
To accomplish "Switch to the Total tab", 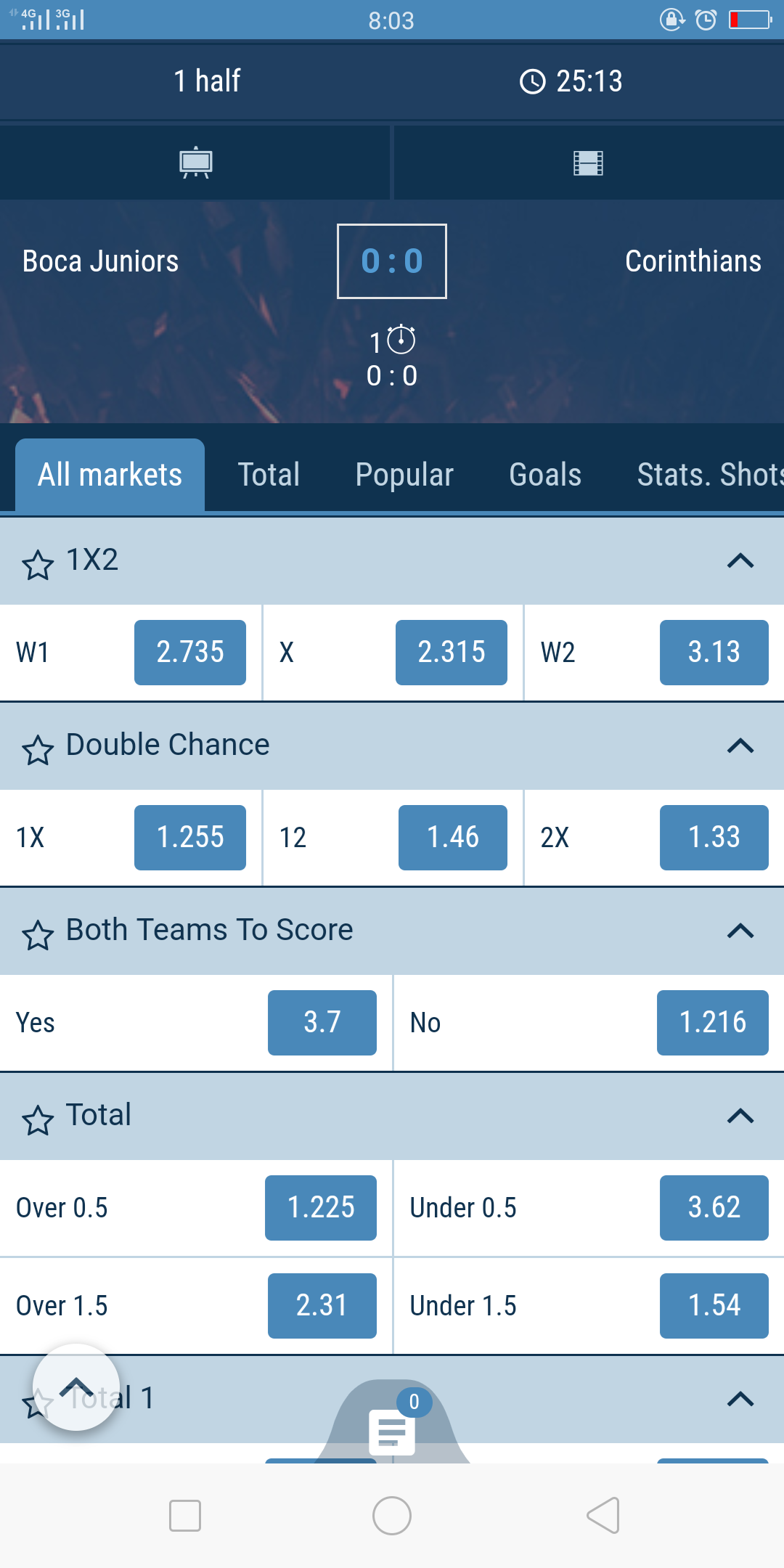I will (x=269, y=475).
